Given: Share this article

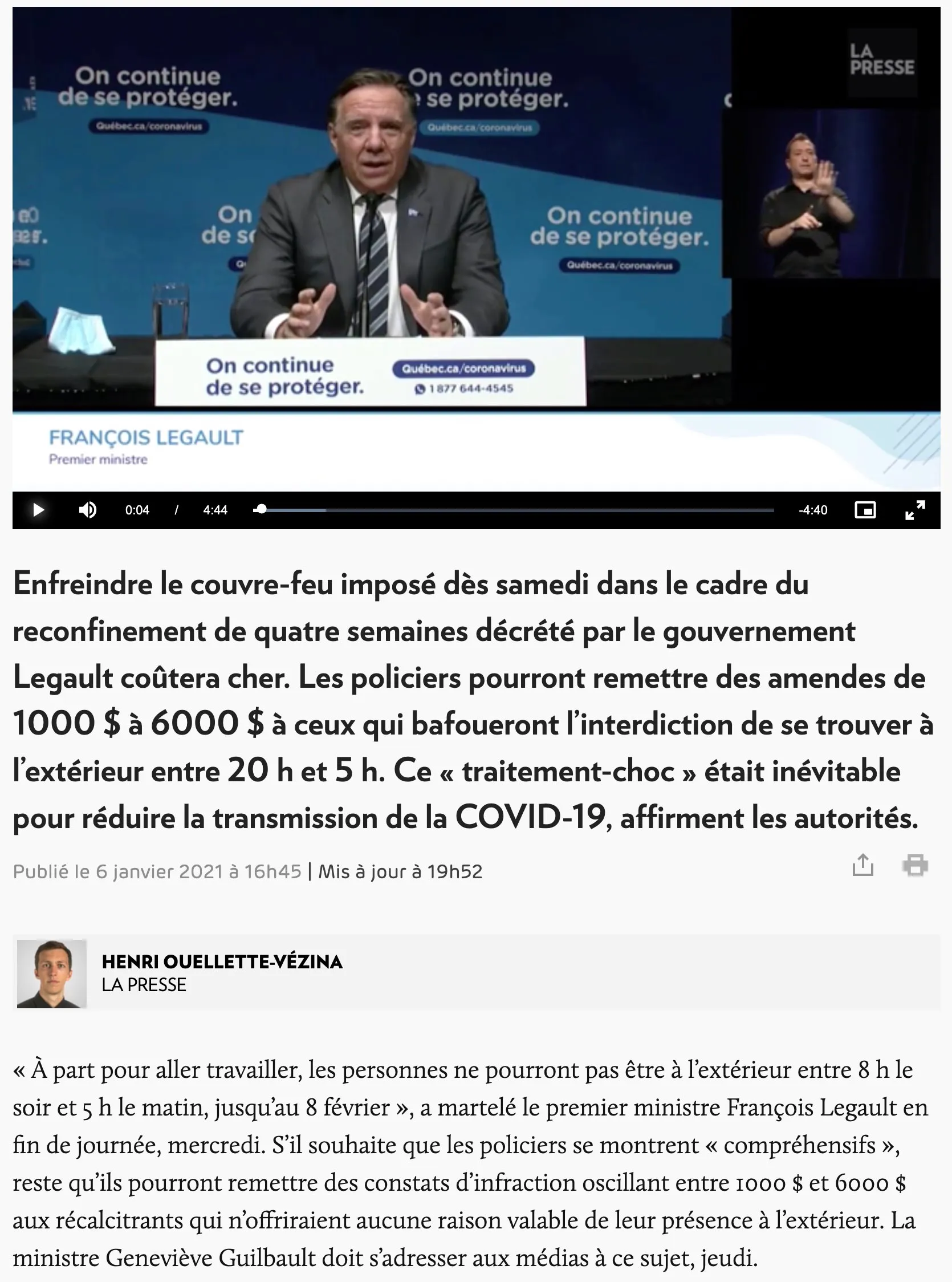Looking at the screenshot, I should tap(863, 866).
